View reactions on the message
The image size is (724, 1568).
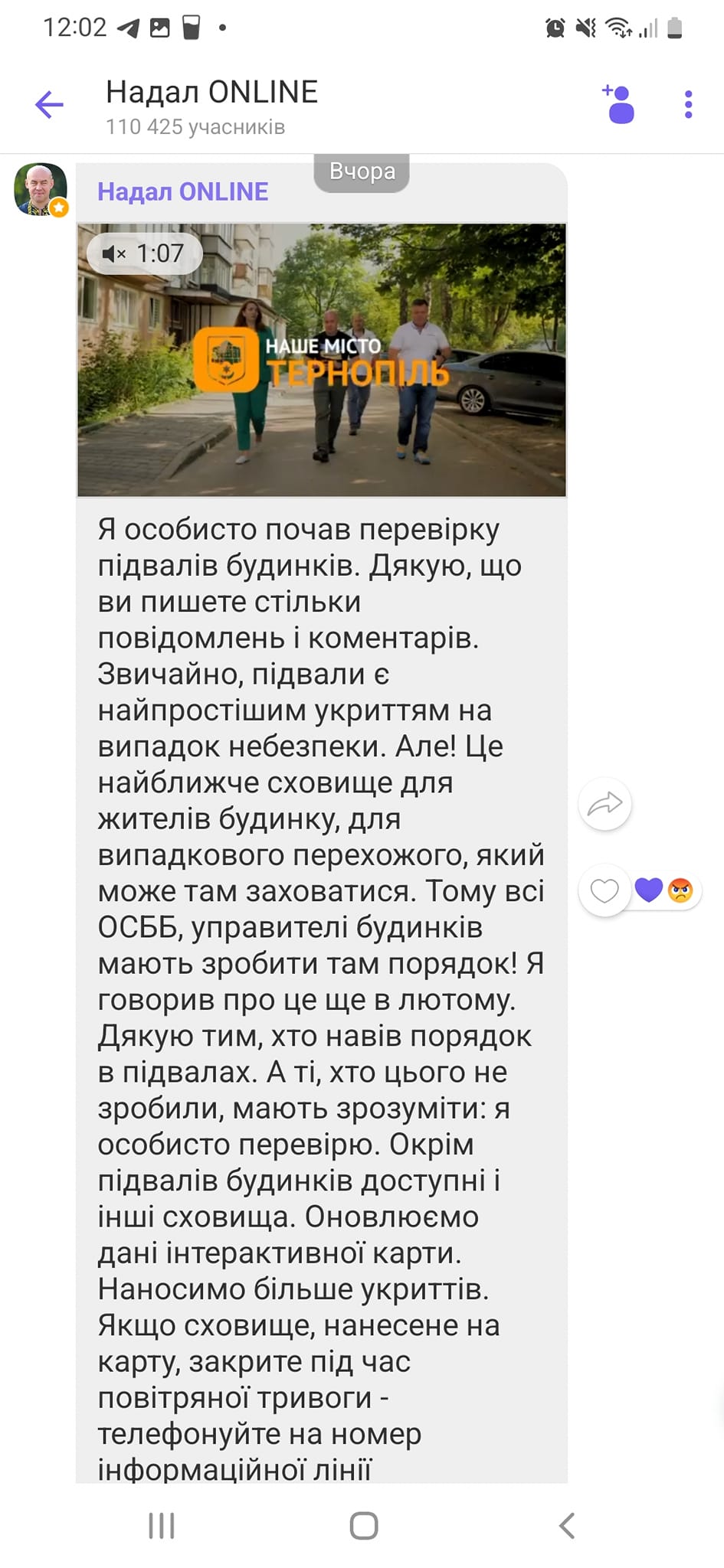tap(664, 890)
